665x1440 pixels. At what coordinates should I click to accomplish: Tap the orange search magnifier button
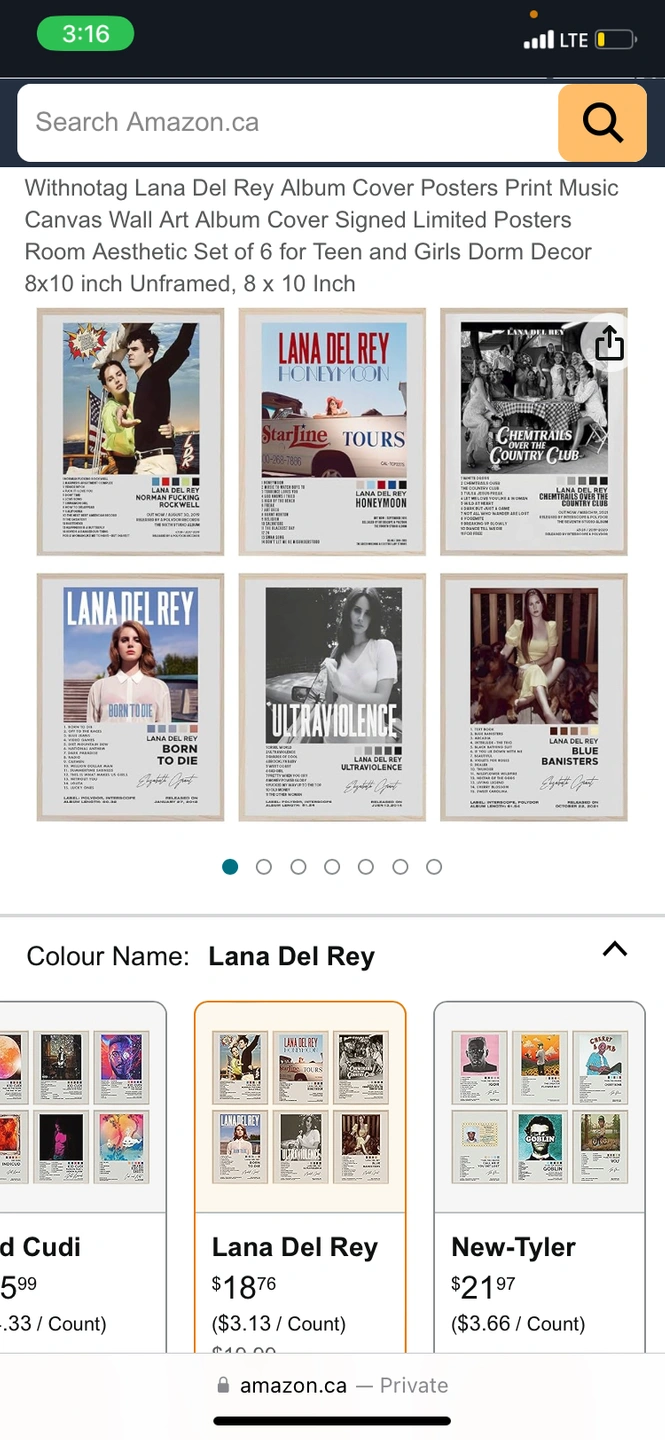602,123
